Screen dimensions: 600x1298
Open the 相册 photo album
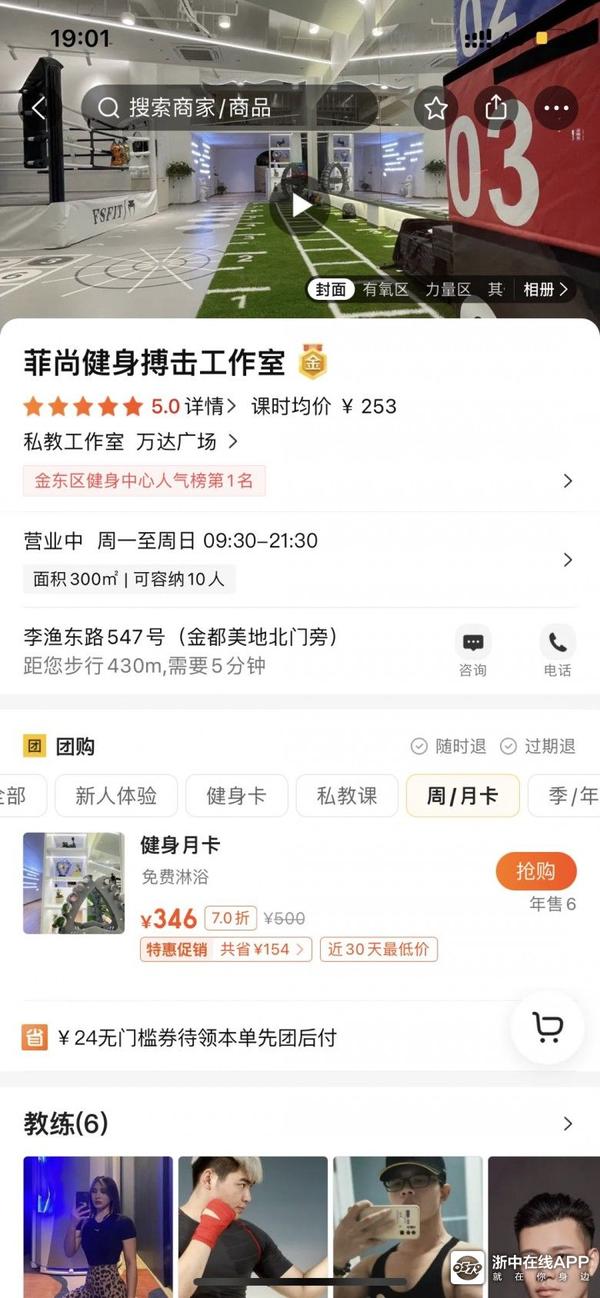(x=545, y=289)
